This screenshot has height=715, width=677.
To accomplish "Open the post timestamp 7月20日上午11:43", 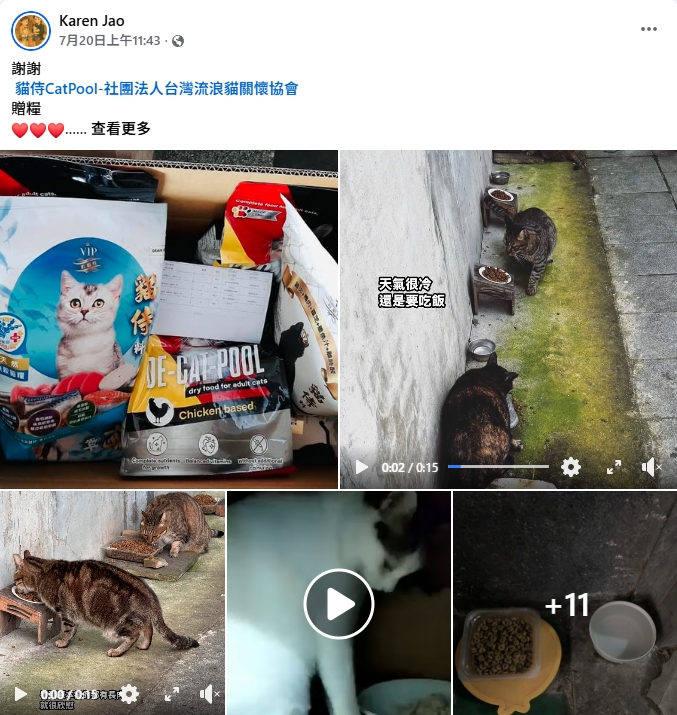I will coord(109,41).
